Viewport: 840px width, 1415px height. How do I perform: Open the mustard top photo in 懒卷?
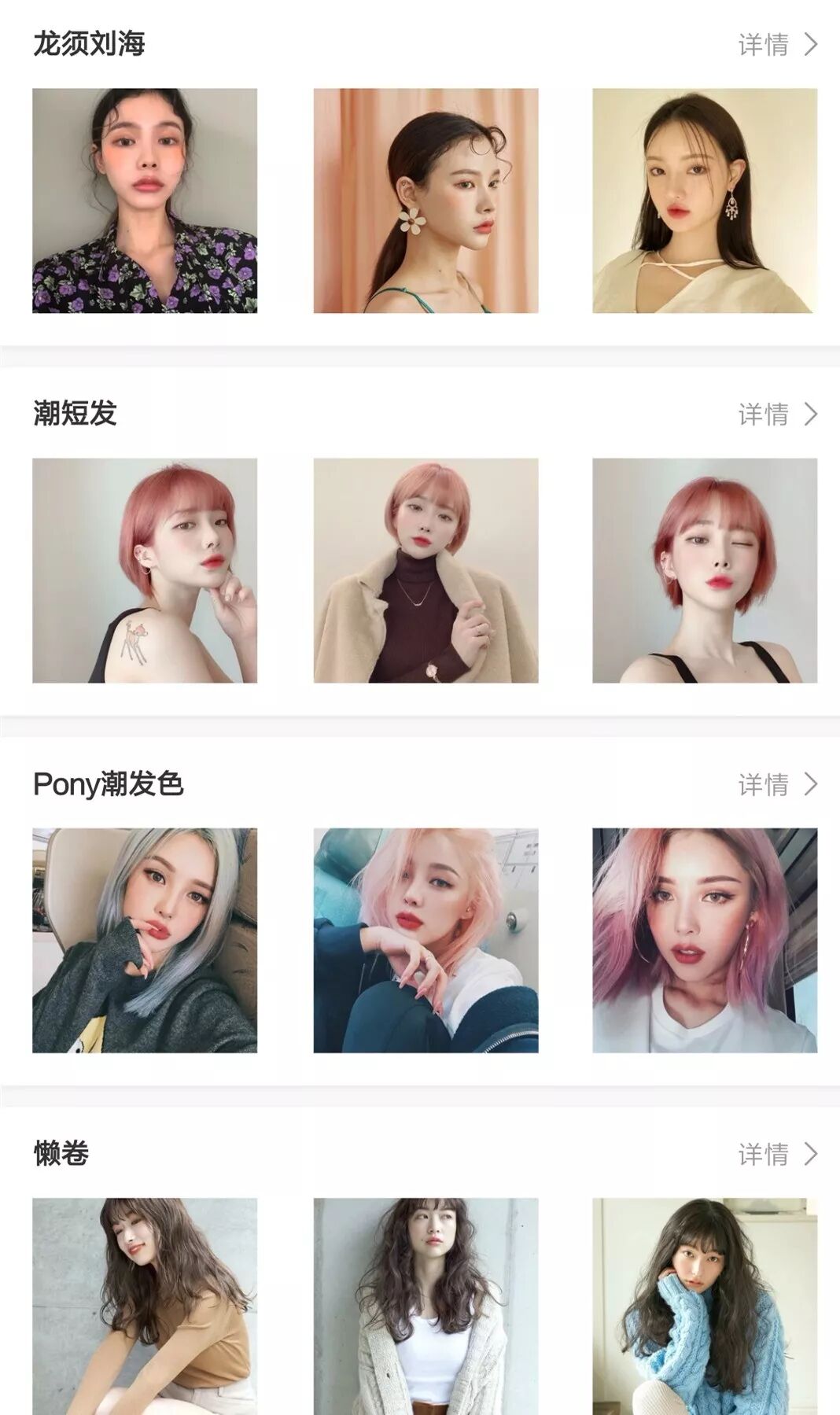(x=145, y=1306)
